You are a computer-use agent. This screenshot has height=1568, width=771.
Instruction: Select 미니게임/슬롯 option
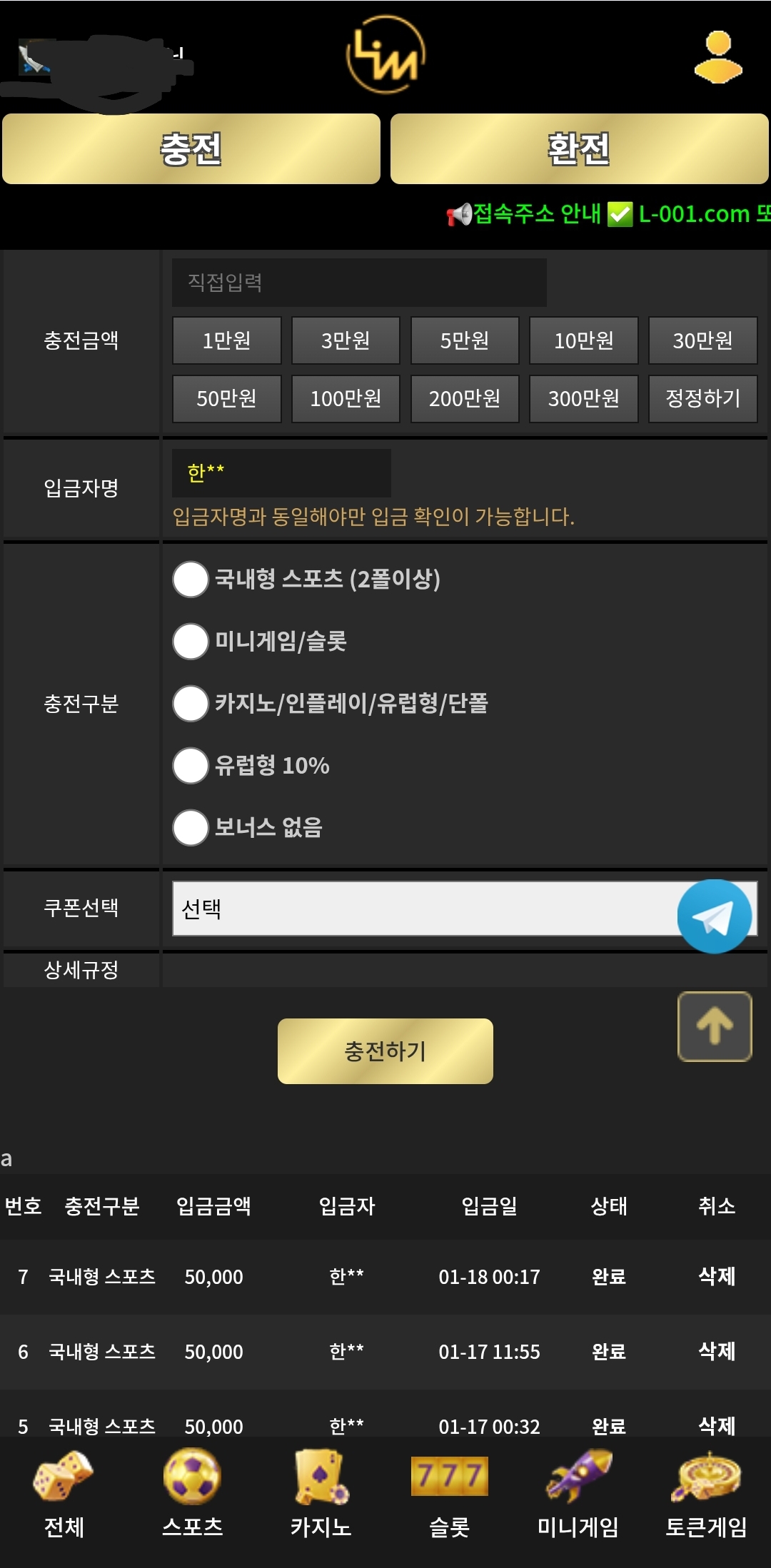point(191,641)
